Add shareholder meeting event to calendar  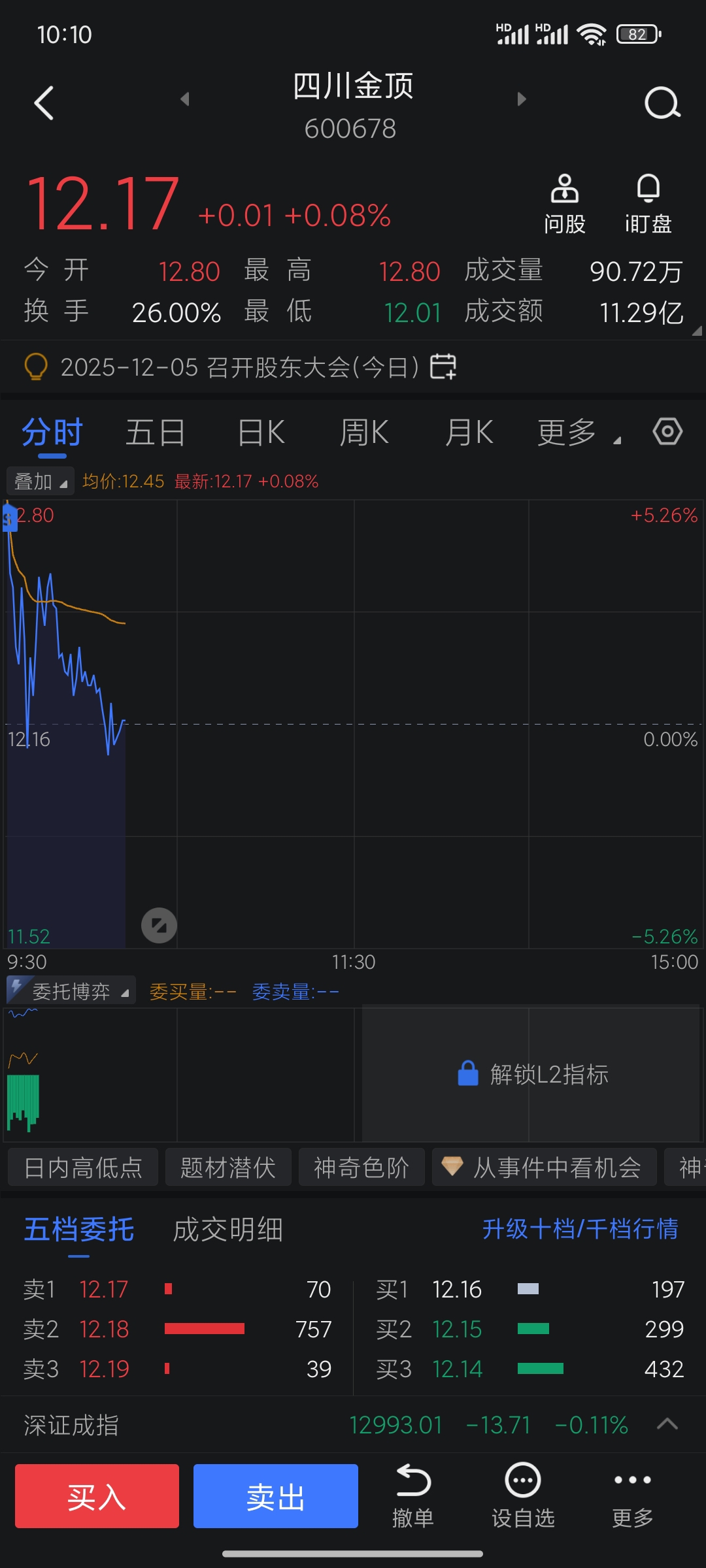[x=443, y=367]
